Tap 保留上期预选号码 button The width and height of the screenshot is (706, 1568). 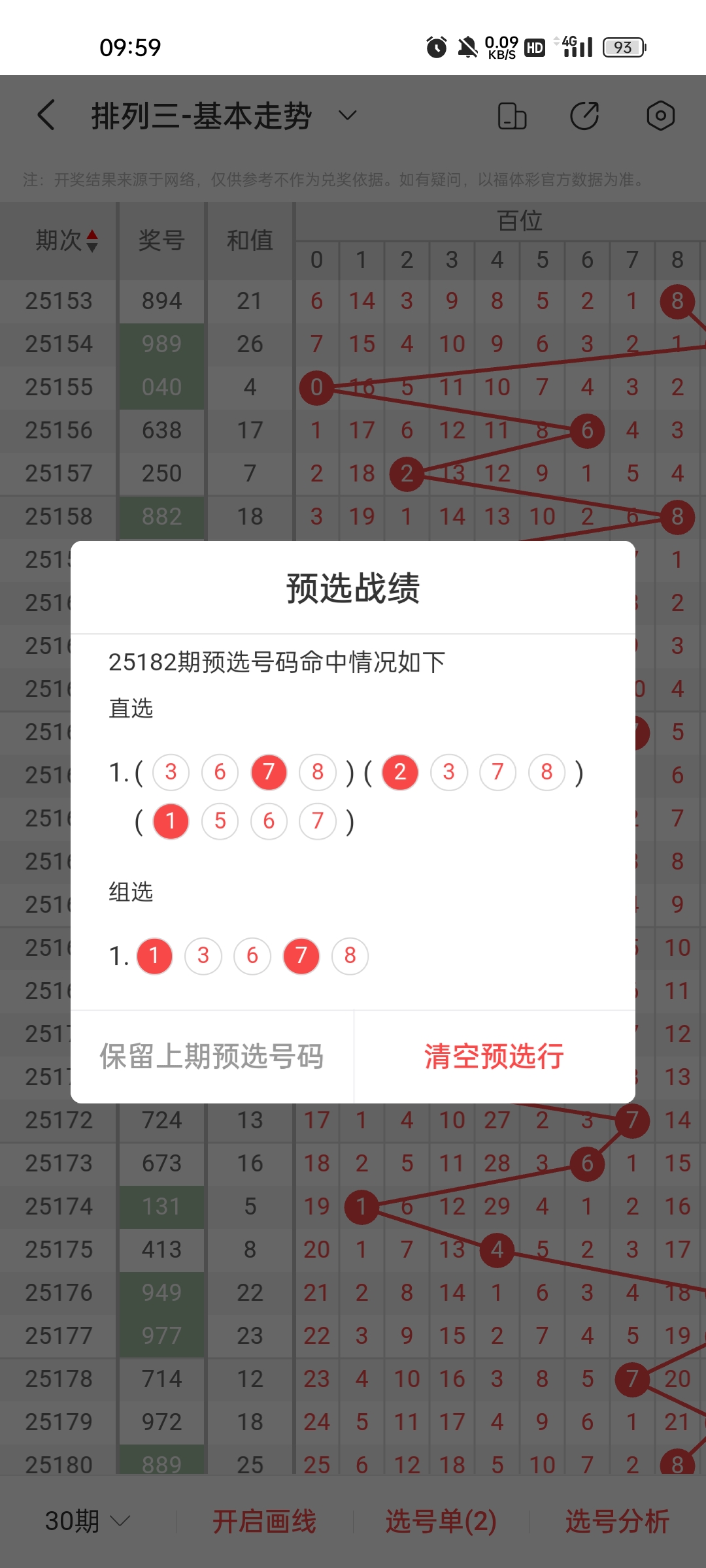[x=212, y=1056]
